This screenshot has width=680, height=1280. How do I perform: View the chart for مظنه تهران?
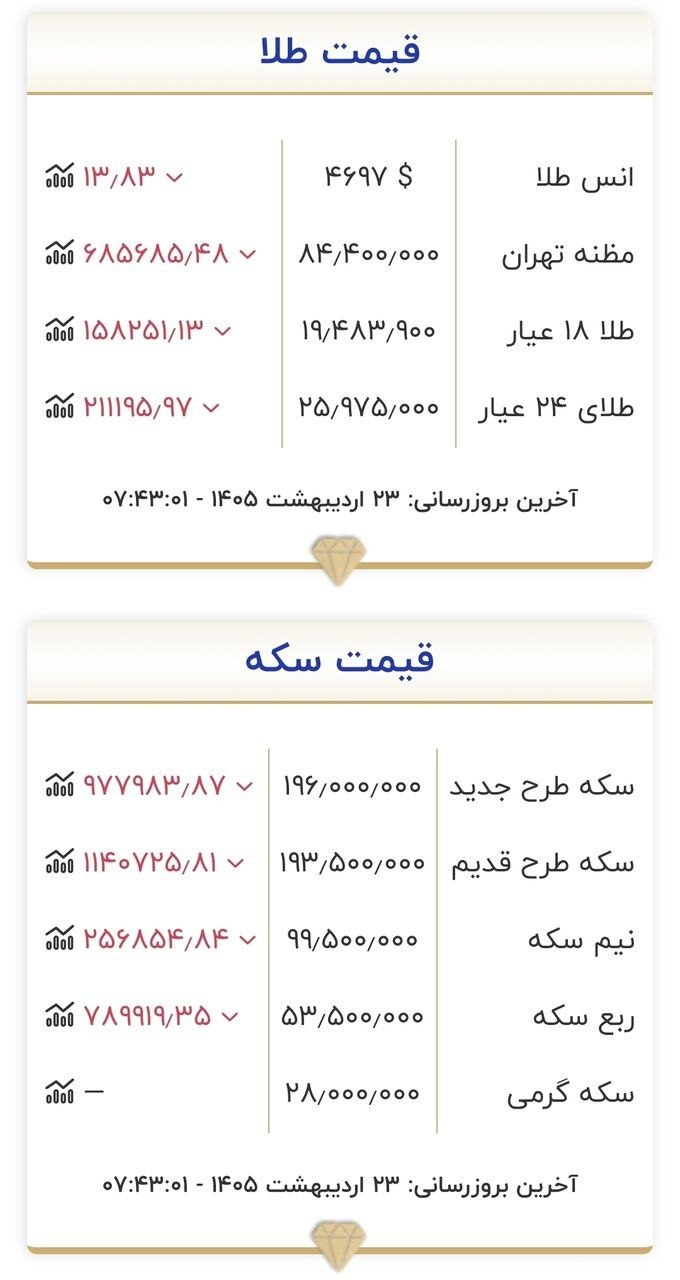coord(60,254)
